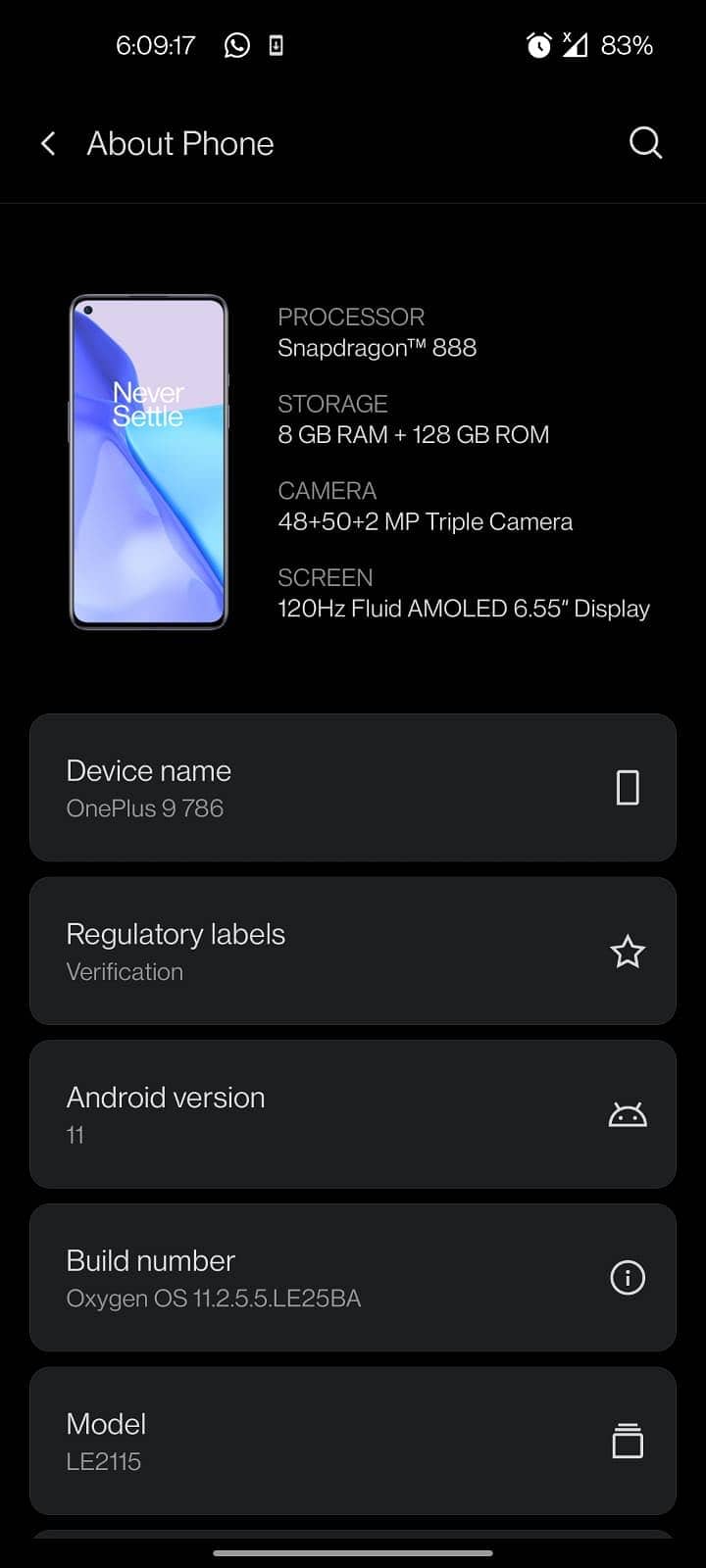Tap the alarm clock icon in status bar
Screen dimensions: 706x1568
(539, 45)
